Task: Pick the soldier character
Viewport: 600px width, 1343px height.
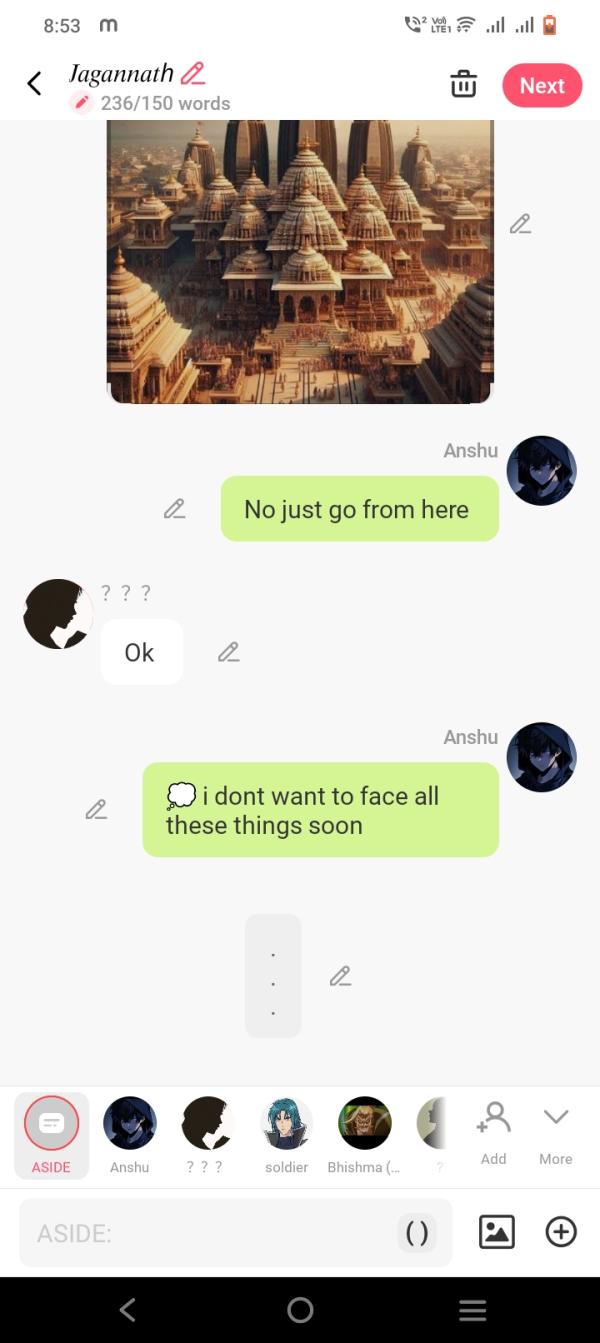Action: [x=287, y=1135]
